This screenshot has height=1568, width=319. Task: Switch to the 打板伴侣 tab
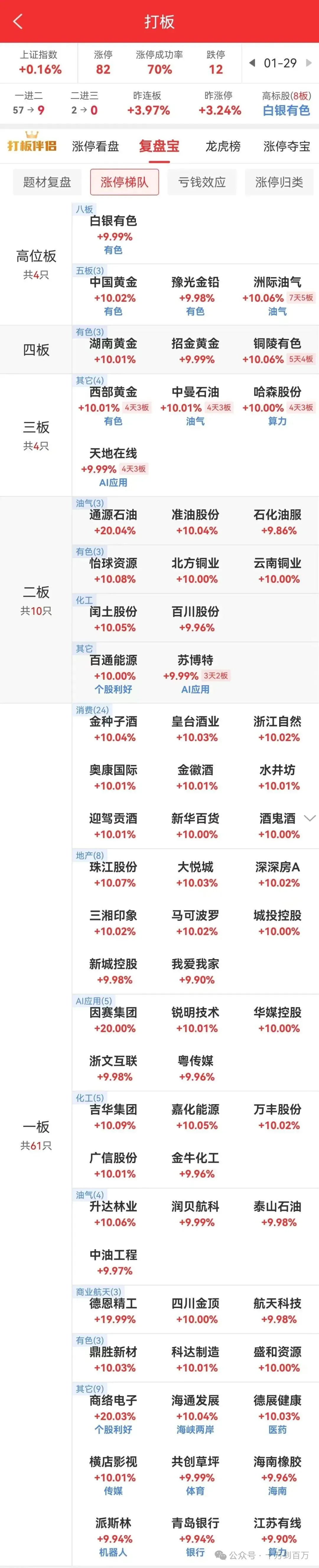click(x=32, y=145)
